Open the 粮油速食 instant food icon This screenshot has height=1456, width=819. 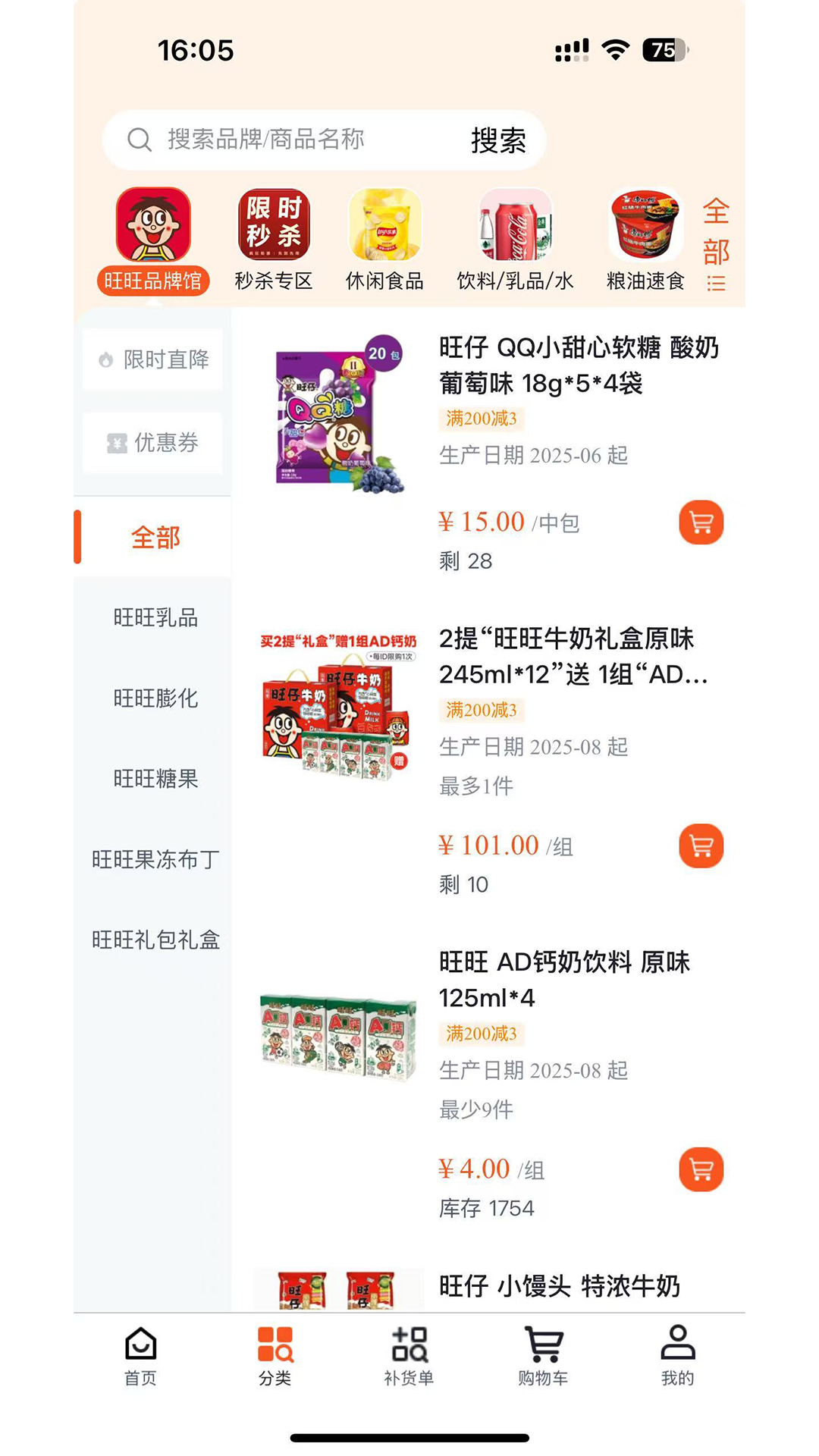click(x=644, y=227)
